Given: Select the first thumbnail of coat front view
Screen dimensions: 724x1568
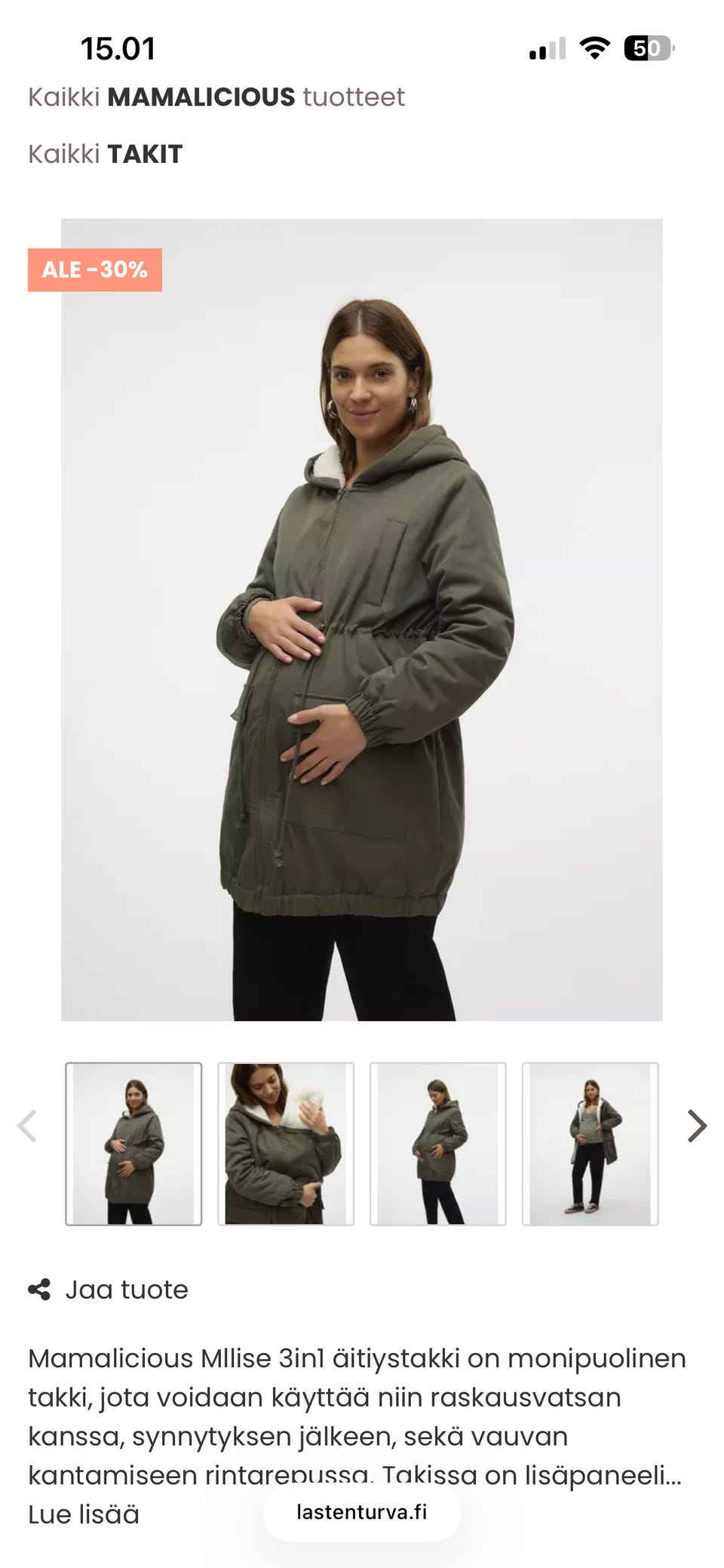Looking at the screenshot, I should (x=133, y=1143).
